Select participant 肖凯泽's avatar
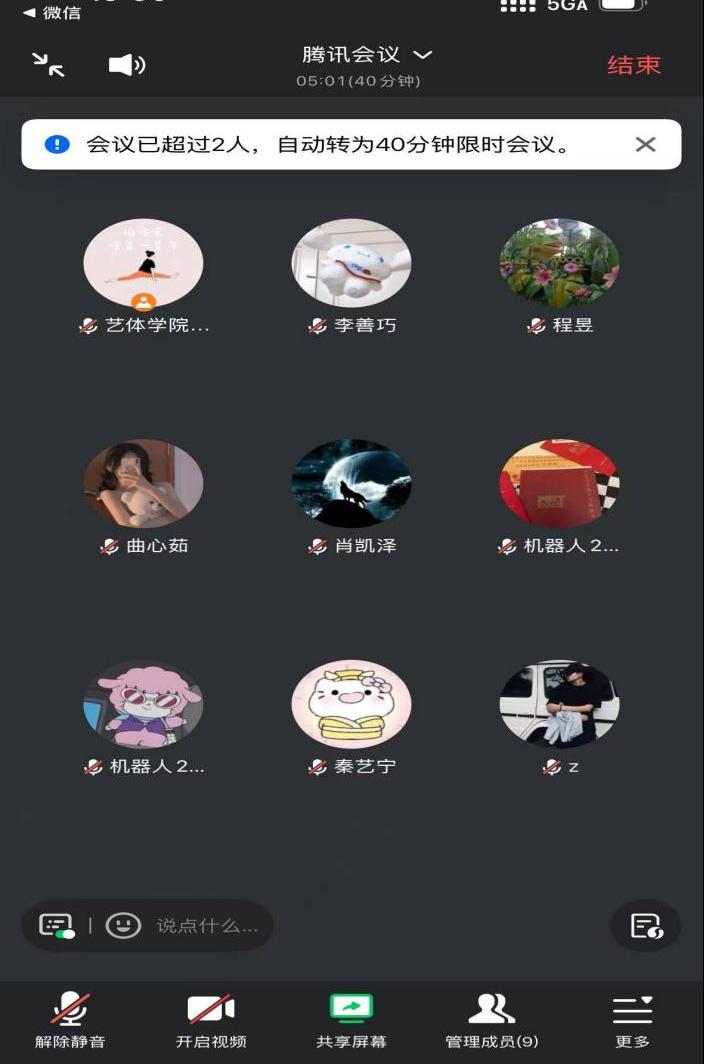 [351, 484]
